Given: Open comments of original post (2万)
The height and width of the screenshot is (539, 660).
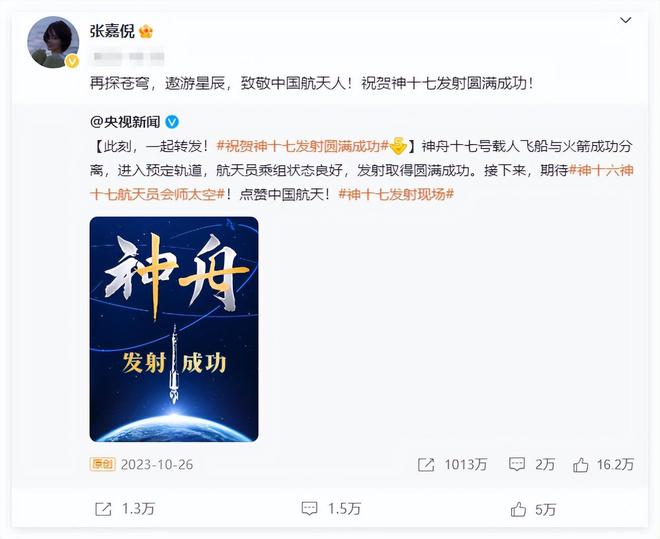Looking at the screenshot, I should coord(531,464).
